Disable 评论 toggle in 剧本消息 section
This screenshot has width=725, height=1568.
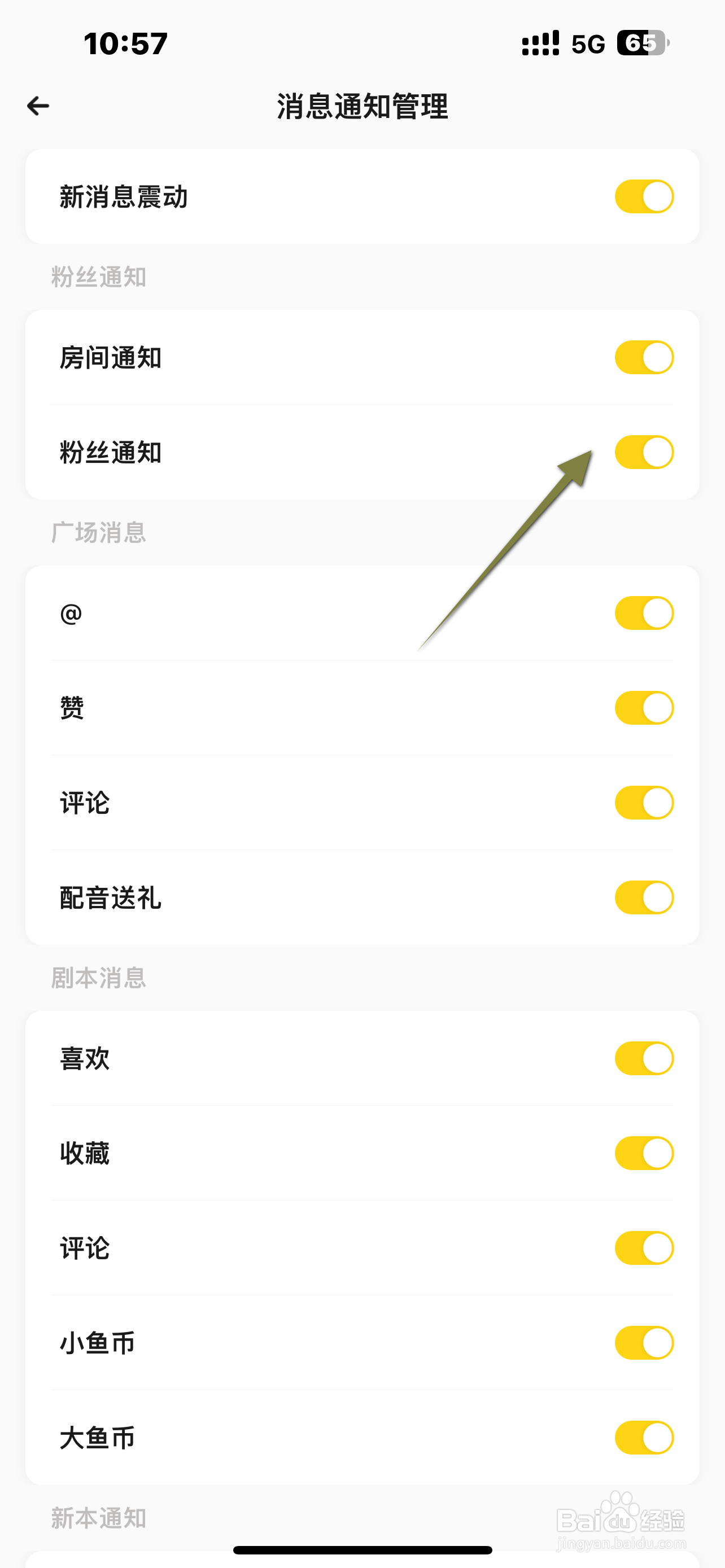click(x=644, y=1249)
